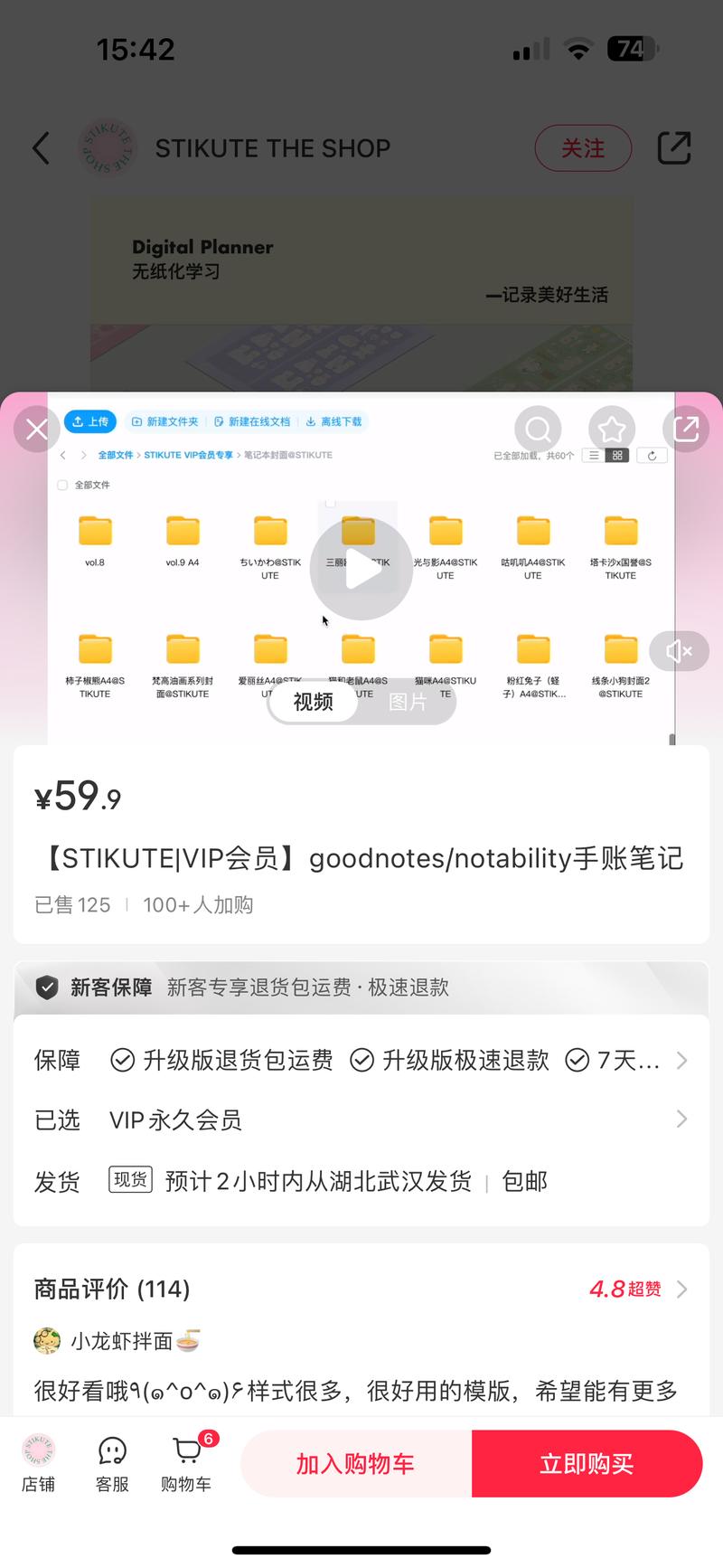Play the product video
Viewport: 723px width, 1568px height.
[x=361, y=569]
